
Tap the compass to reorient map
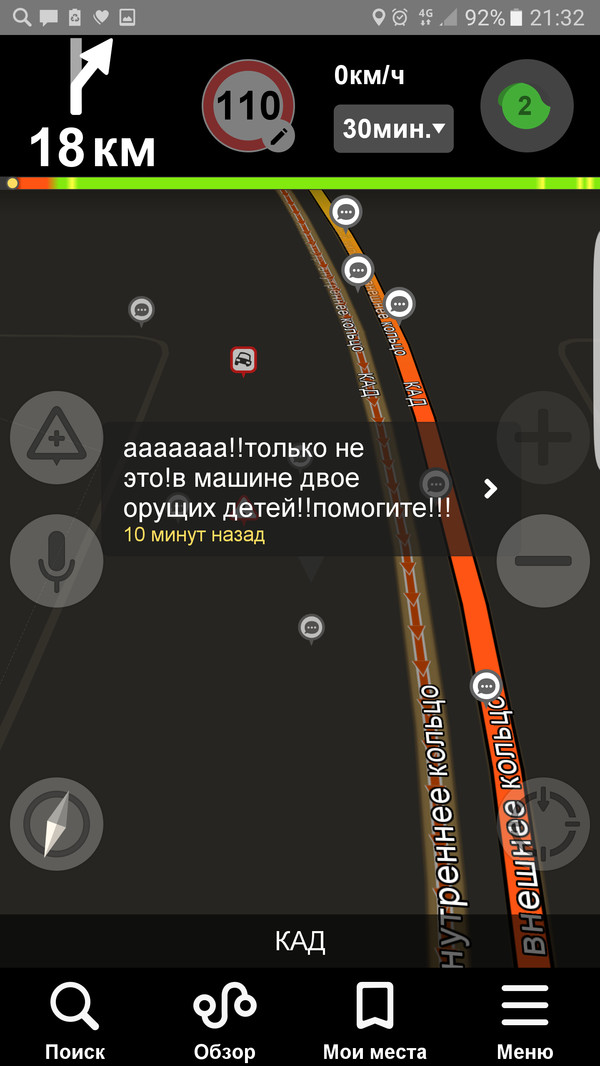(56, 824)
